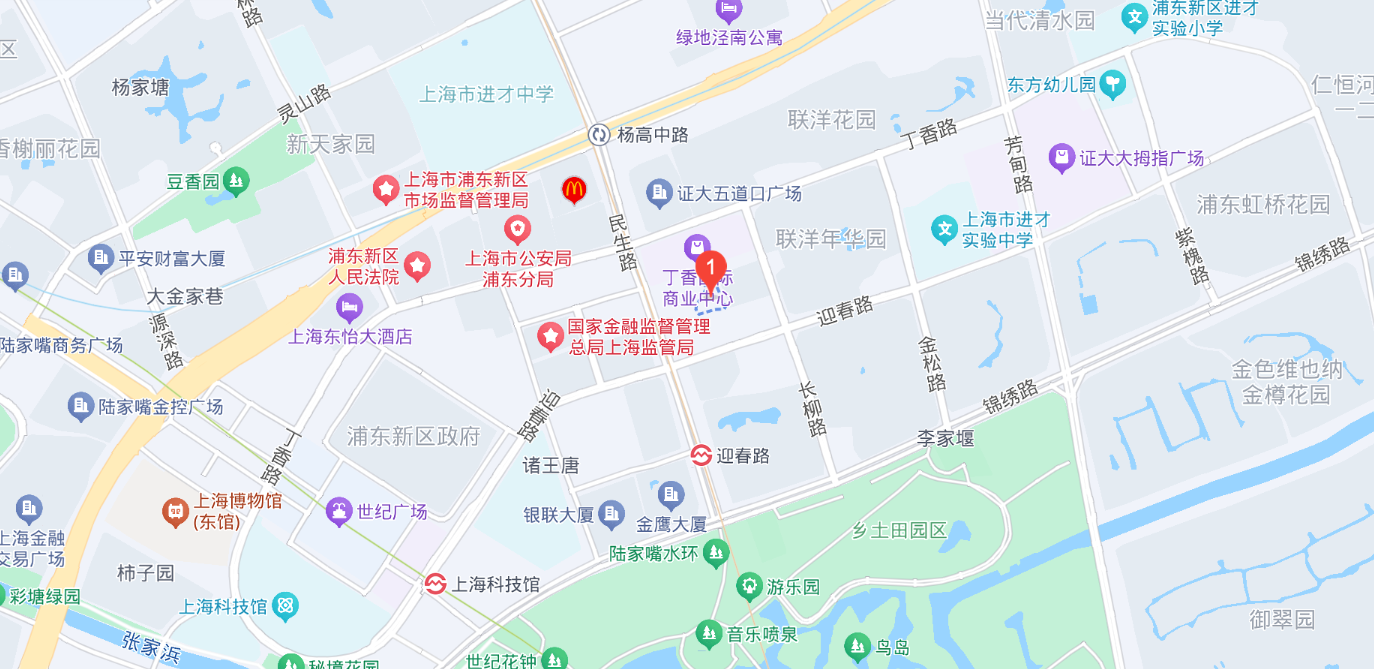
Task: Select the 上海科技馆 metro station marker
Action: (x=435, y=584)
